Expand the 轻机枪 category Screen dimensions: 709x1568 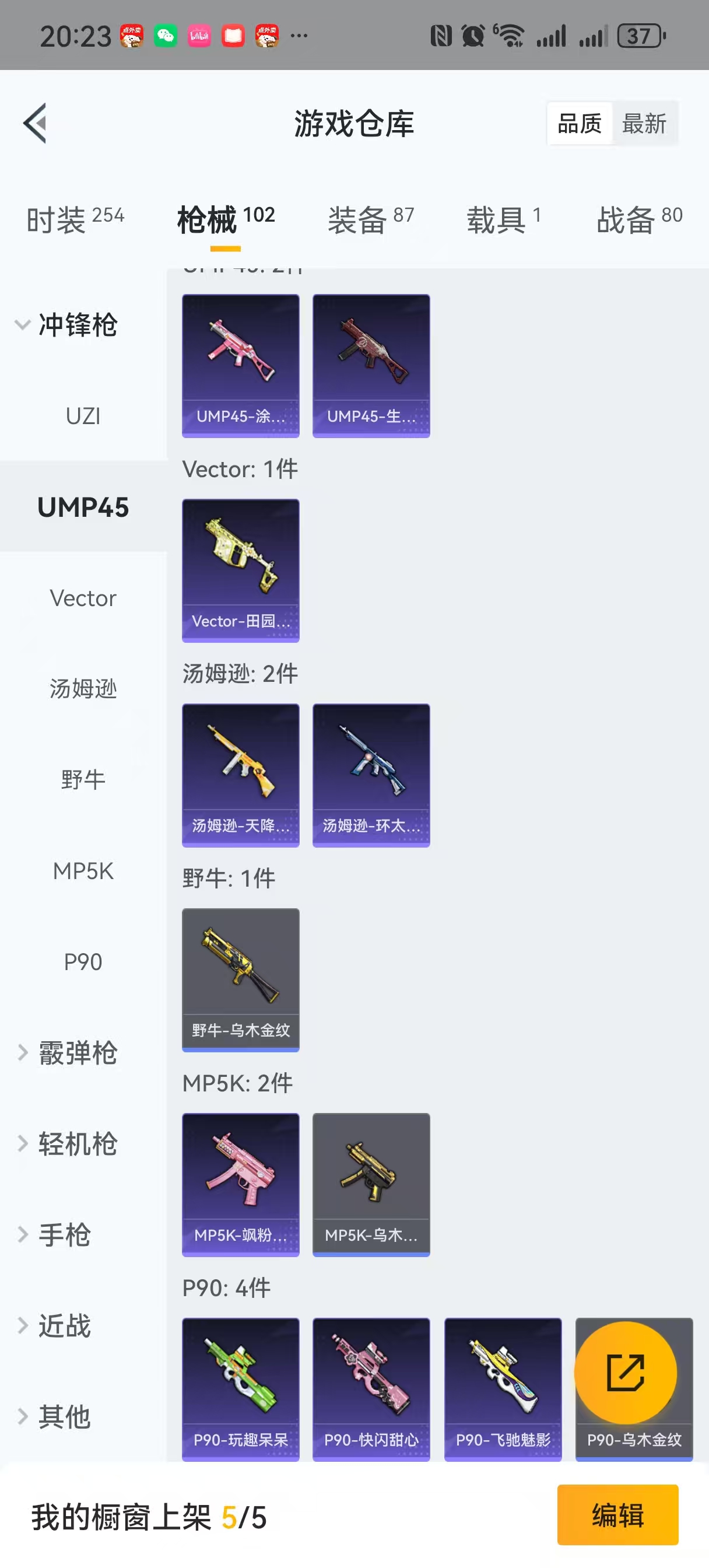(x=67, y=1144)
